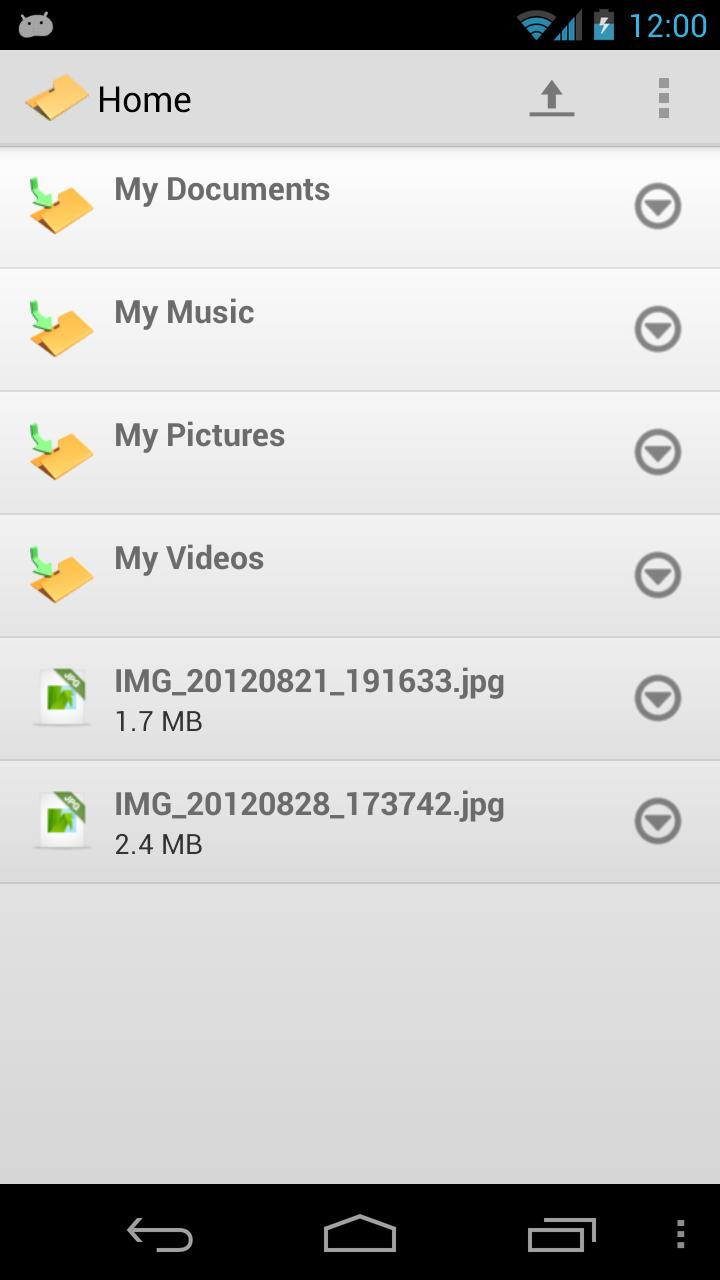Show options for IMG_20120821_191633.jpg
This screenshot has height=1280, width=720.
click(658, 699)
